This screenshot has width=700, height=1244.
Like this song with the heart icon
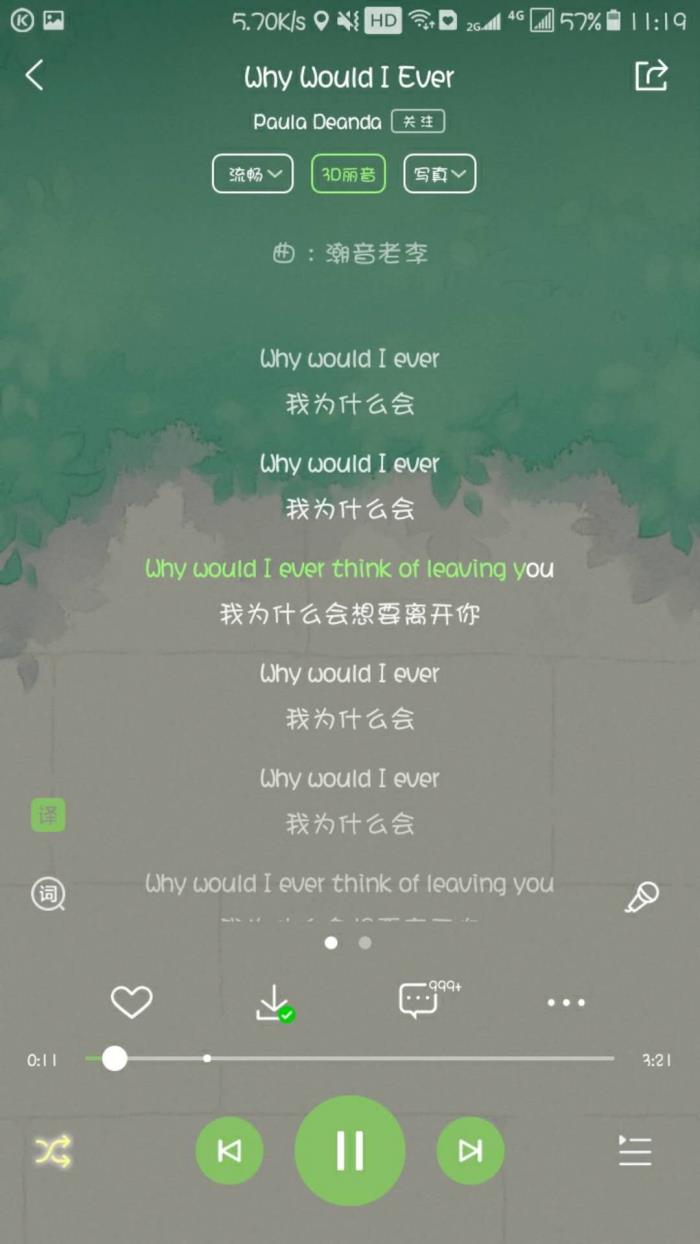(131, 1001)
